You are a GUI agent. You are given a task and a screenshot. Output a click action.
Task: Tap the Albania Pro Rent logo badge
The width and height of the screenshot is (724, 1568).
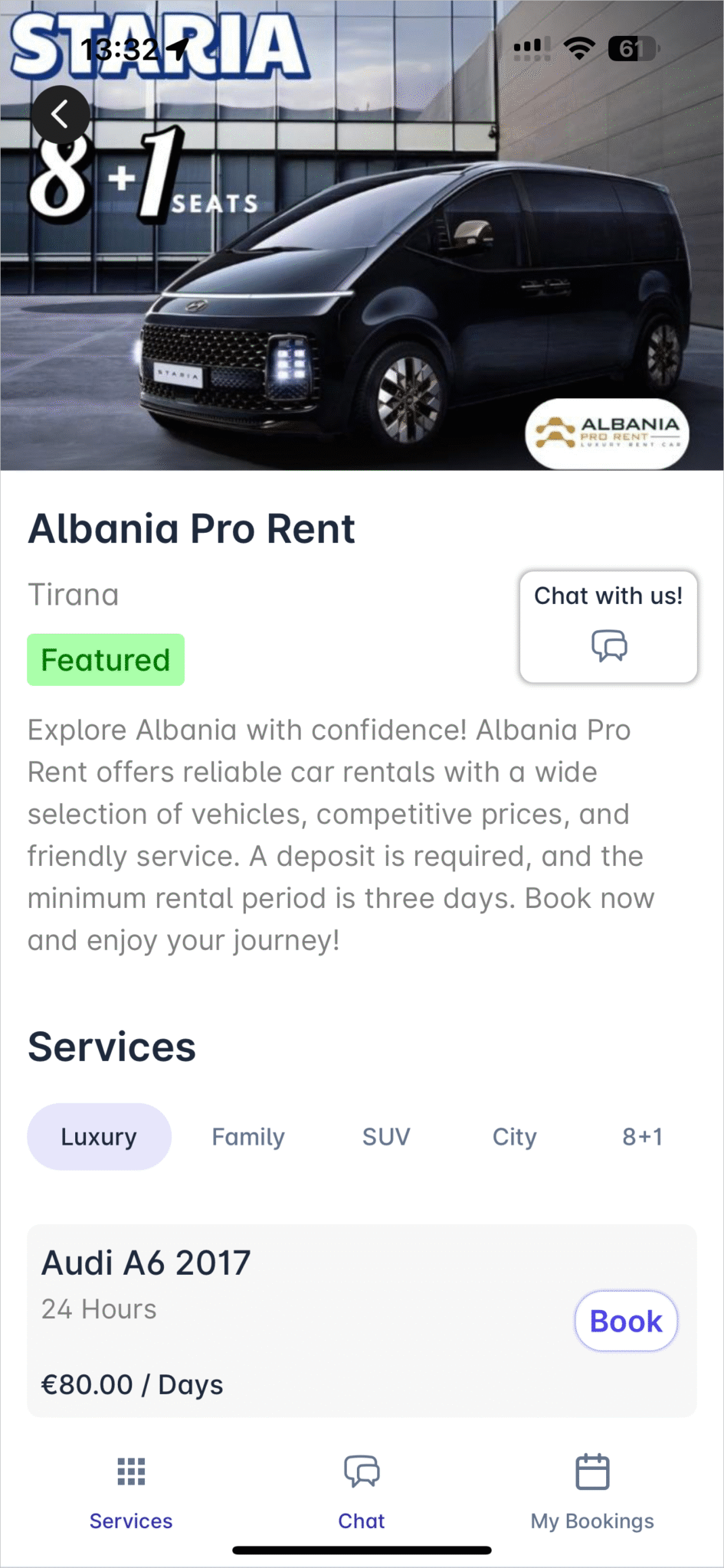[x=606, y=433]
